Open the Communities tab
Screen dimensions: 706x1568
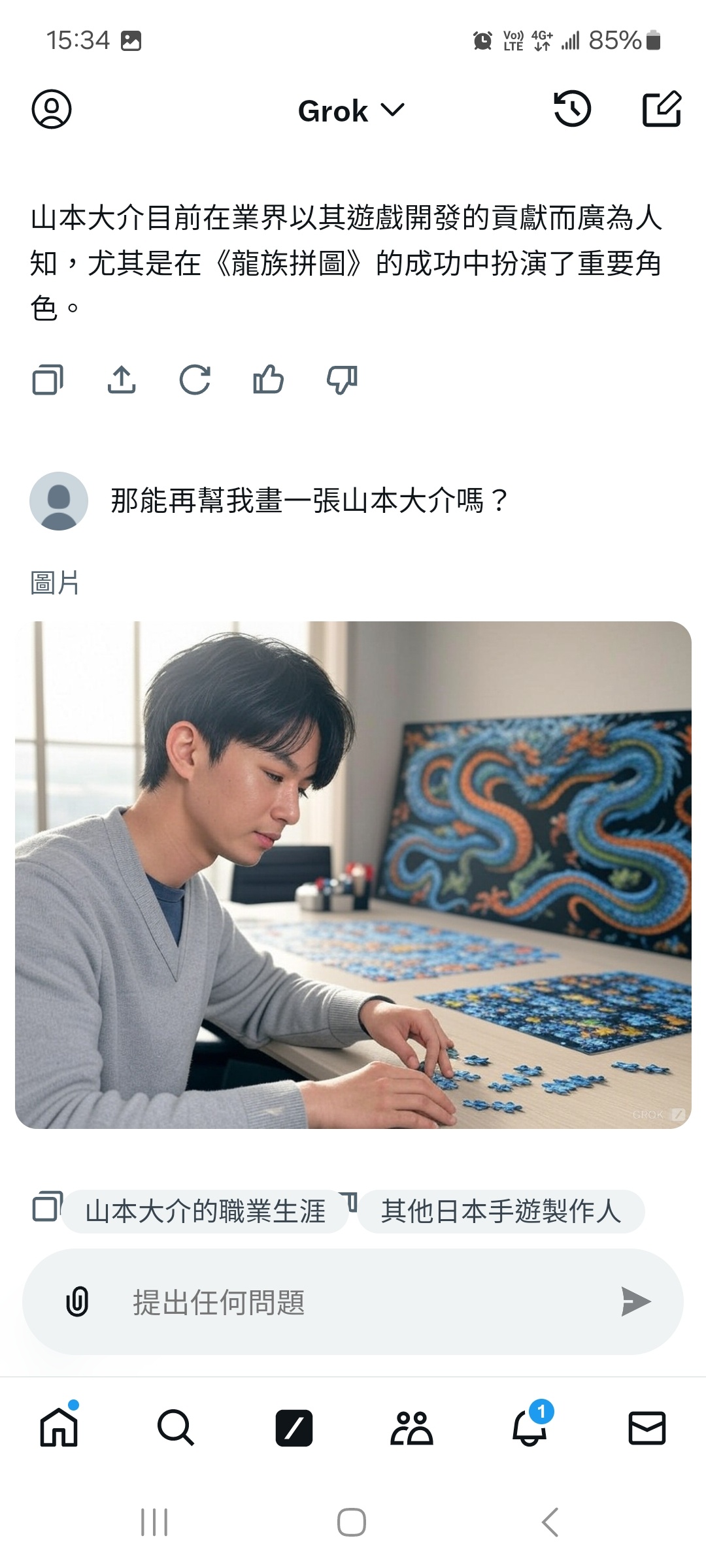click(411, 1428)
